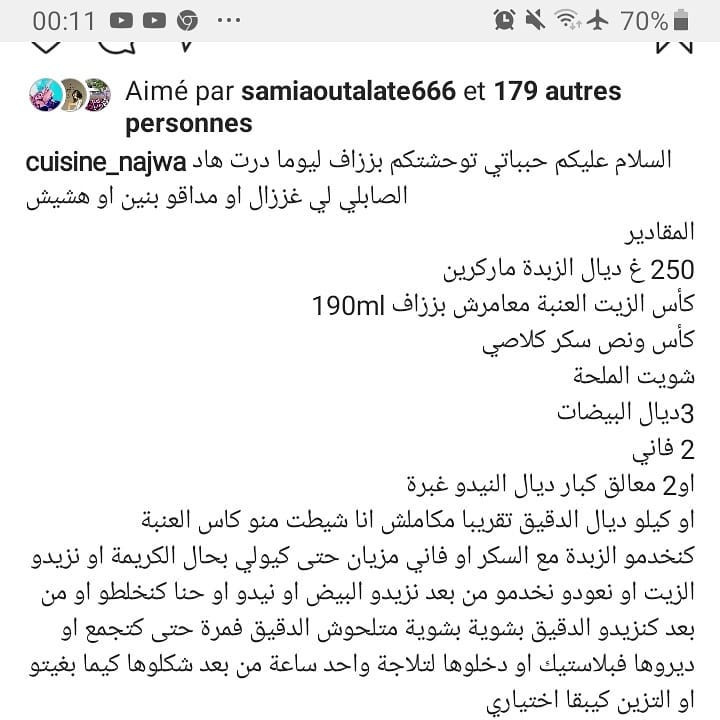Screen dimensions: 720x720
Task: Tap the liker avatars beside Aimé par
Action: [x=70, y=95]
